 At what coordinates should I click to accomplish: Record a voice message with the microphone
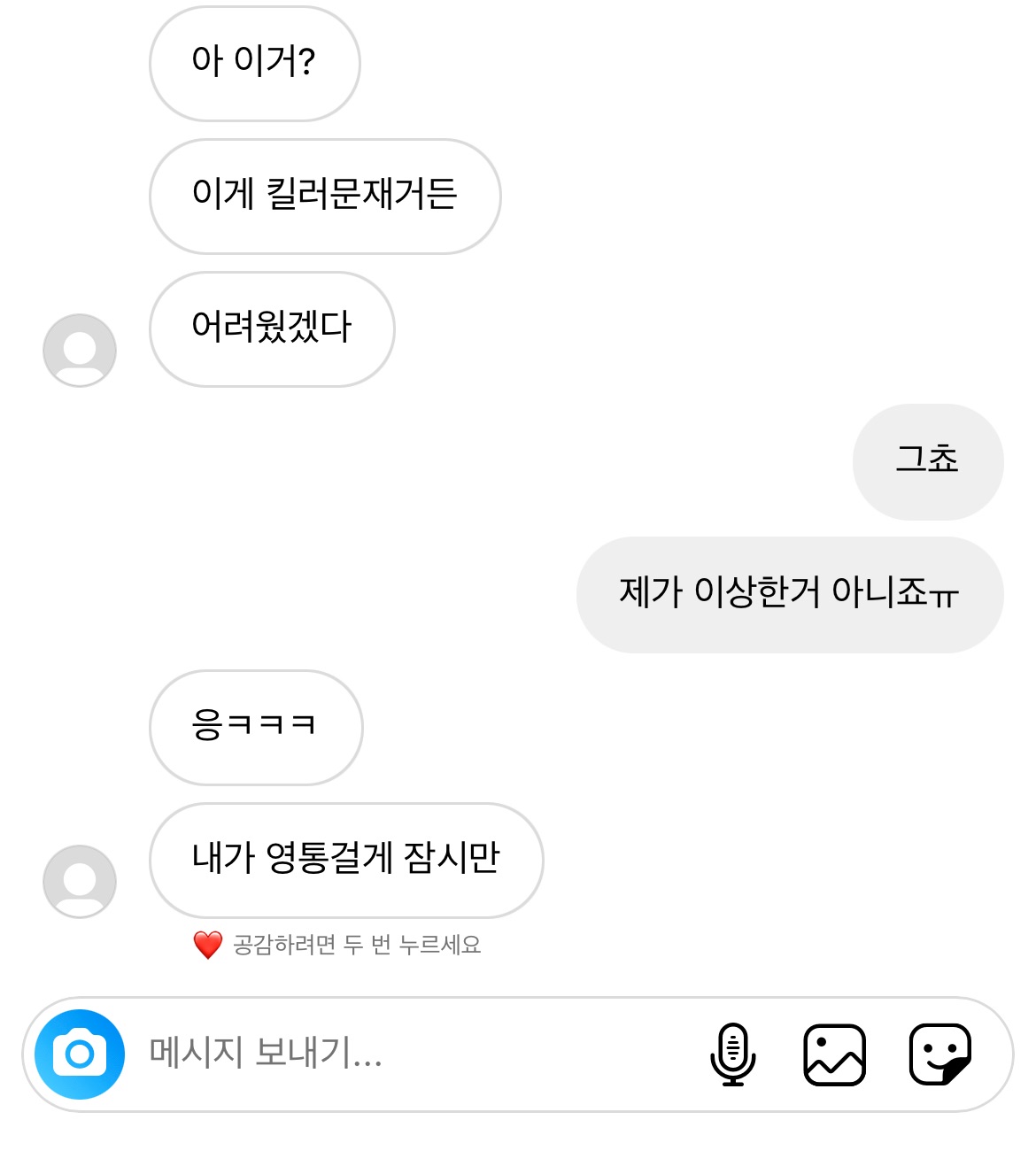732,1054
